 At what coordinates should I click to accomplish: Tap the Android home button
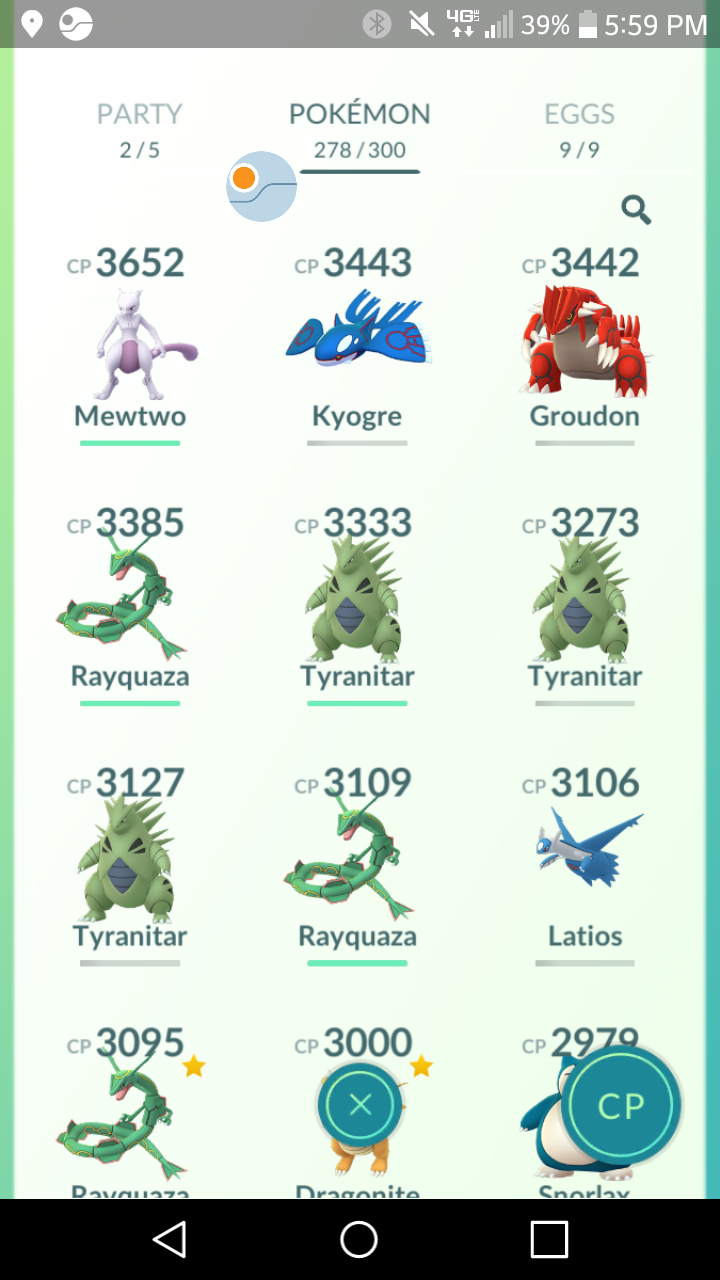click(x=359, y=1239)
